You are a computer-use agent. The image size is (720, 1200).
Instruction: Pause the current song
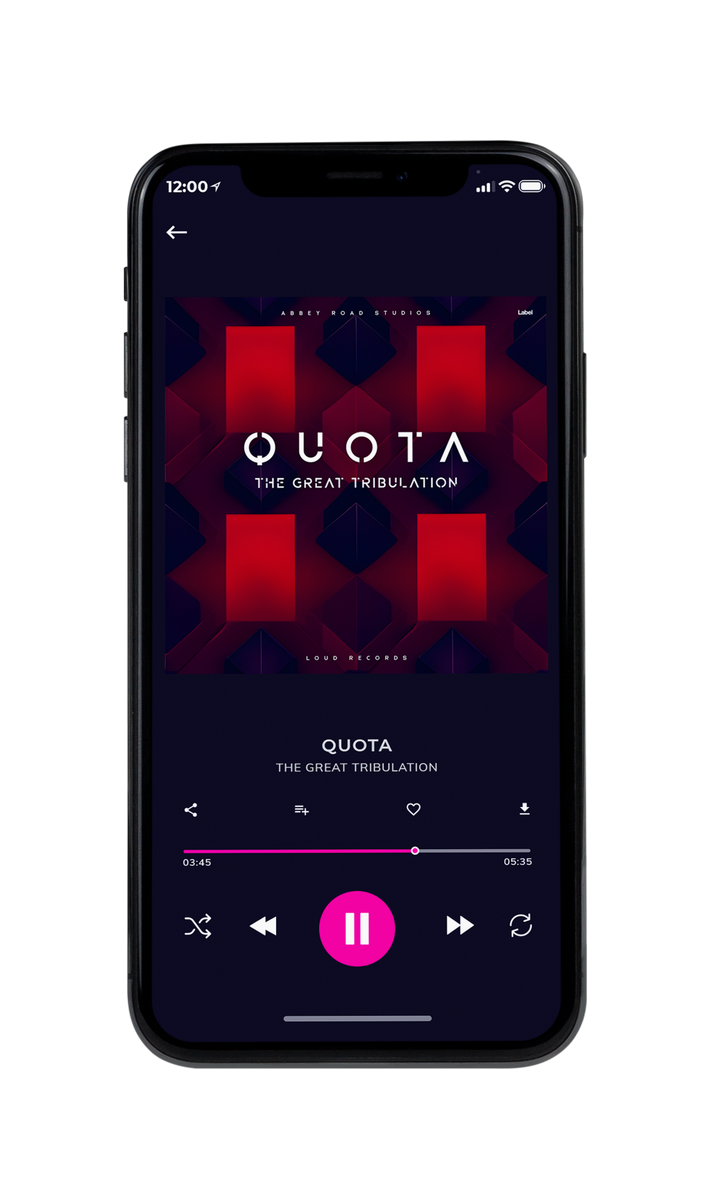click(357, 928)
